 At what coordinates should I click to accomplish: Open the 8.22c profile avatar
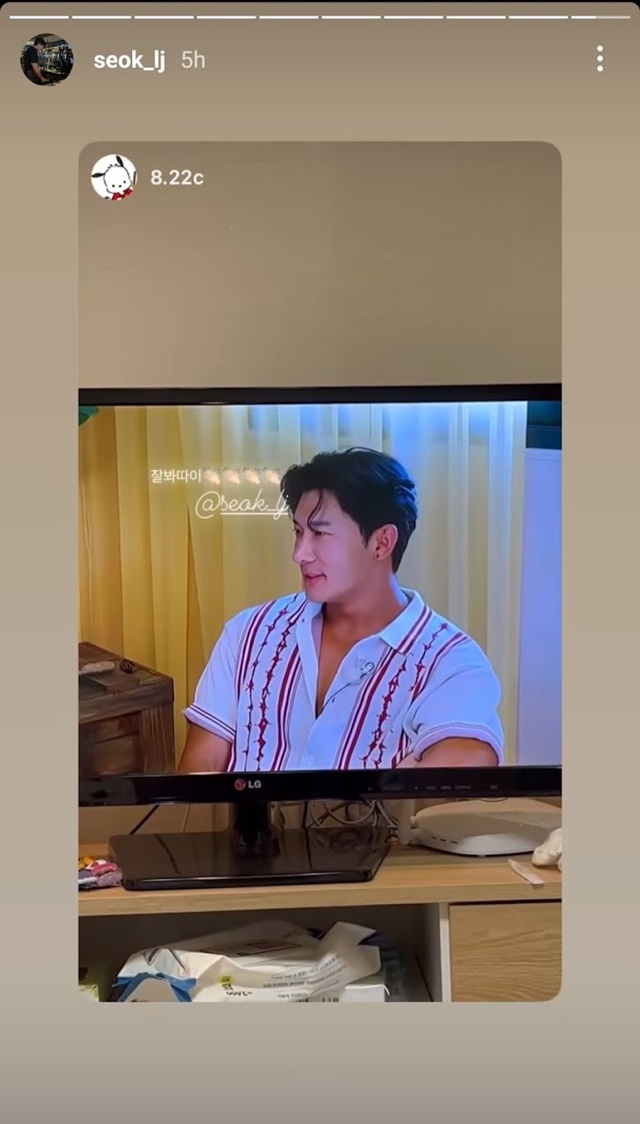(114, 177)
